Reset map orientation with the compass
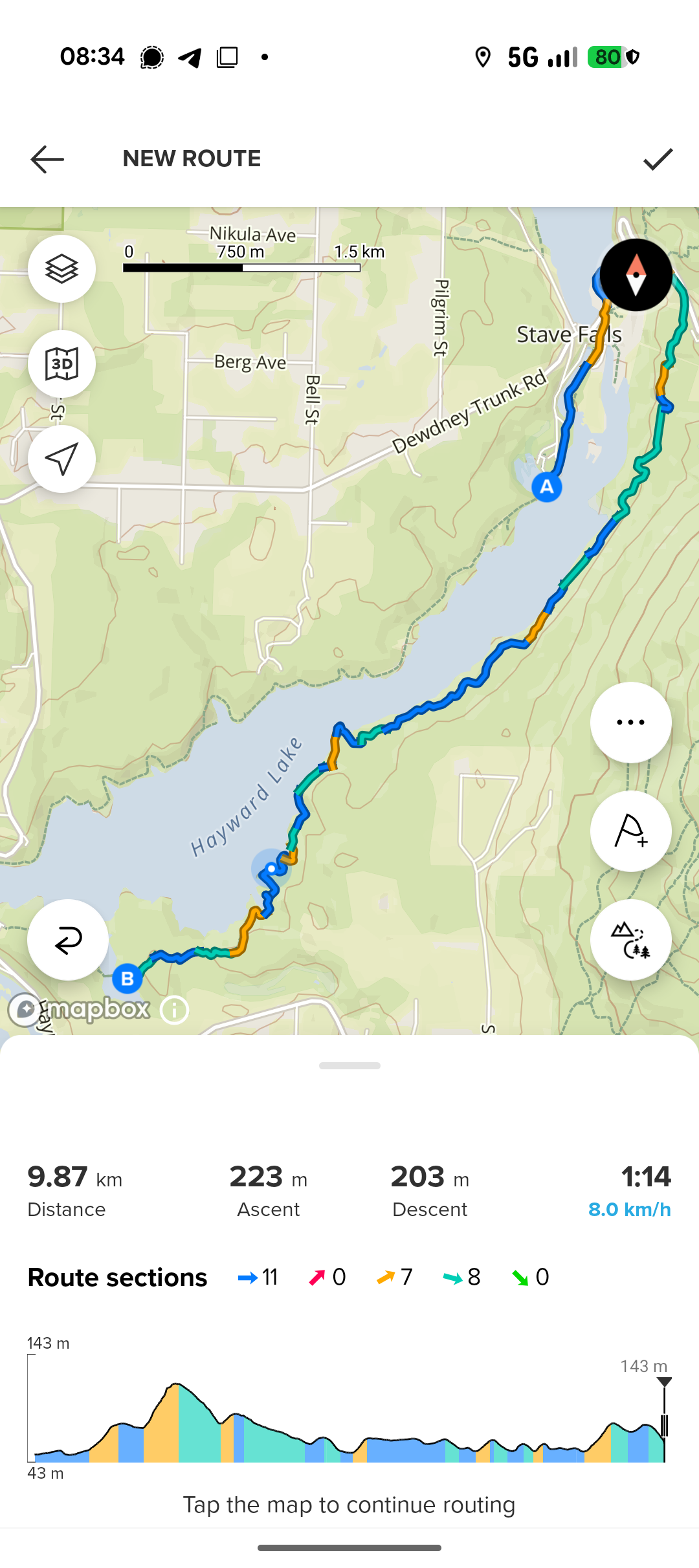Viewport: 699px width, 1568px height. pyautogui.click(x=636, y=275)
